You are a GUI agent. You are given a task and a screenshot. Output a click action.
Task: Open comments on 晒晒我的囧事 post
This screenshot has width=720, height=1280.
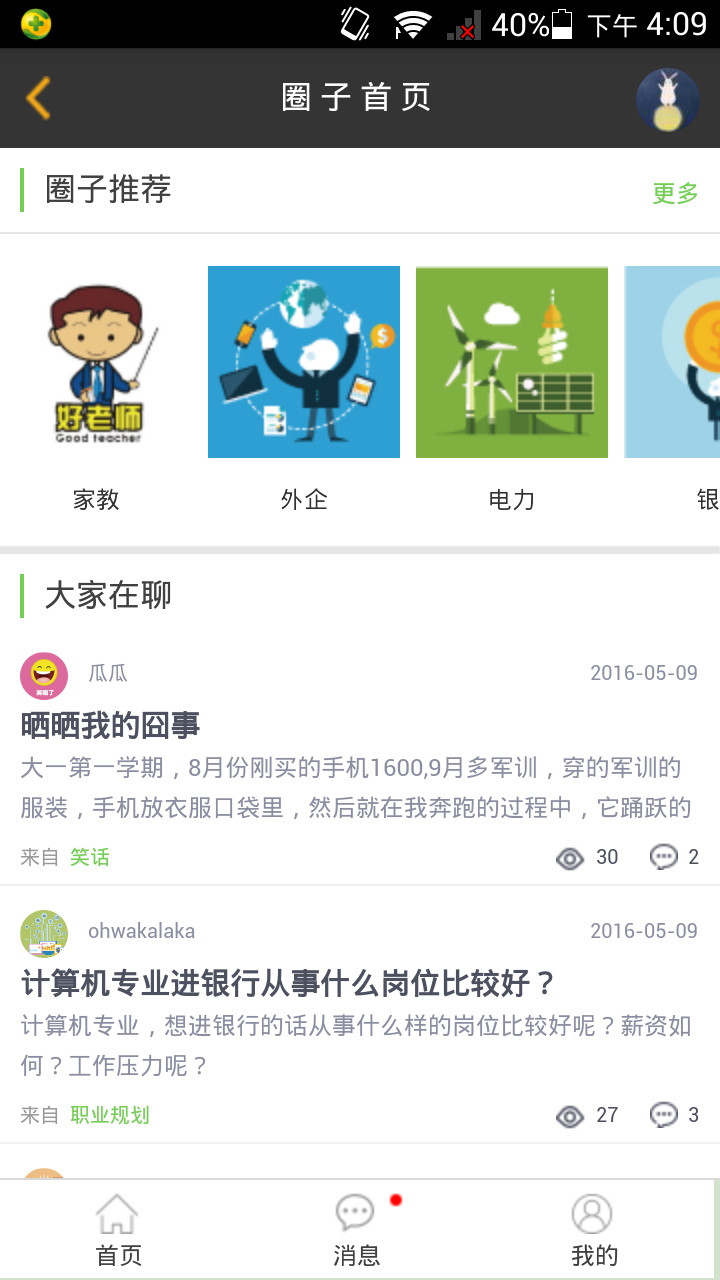674,857
